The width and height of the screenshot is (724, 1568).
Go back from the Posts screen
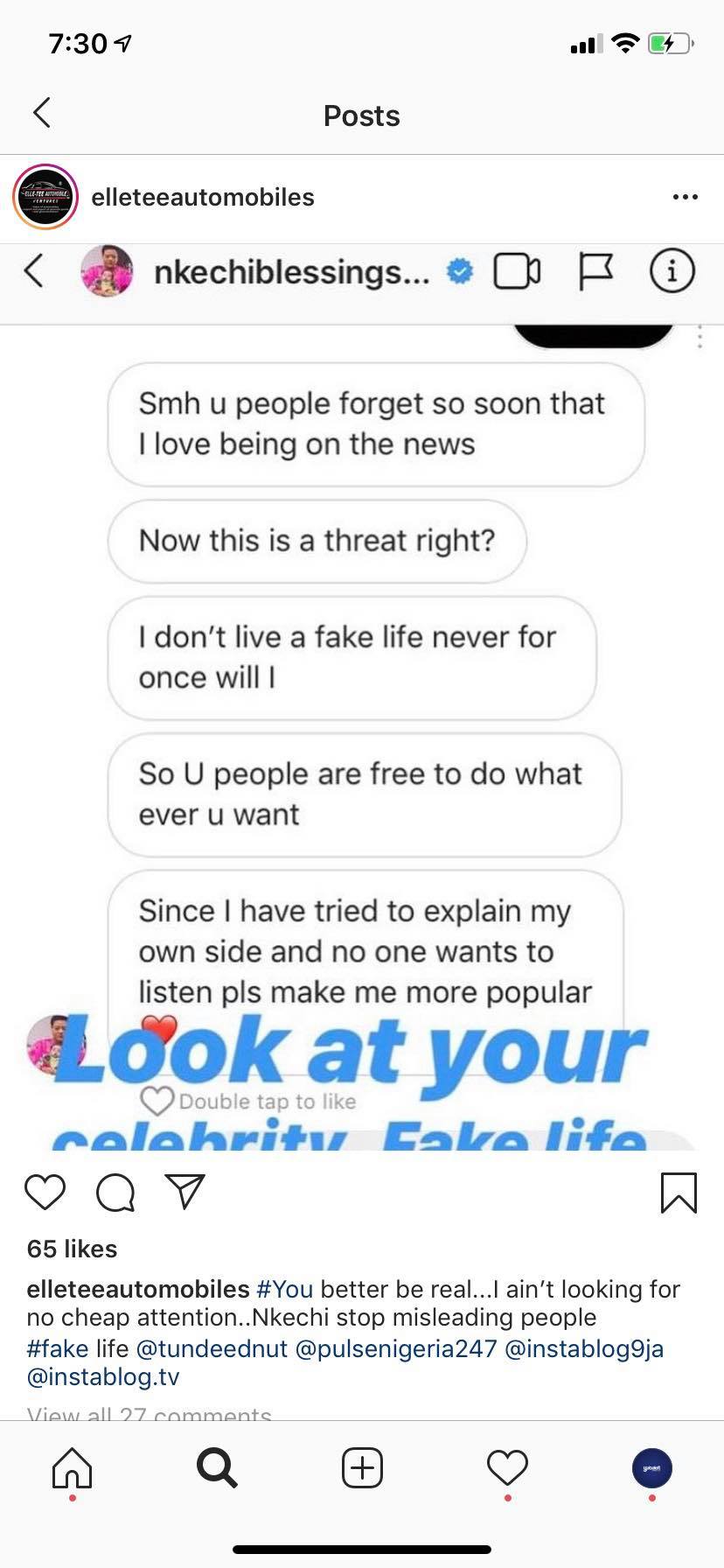[x=41, y=113]
